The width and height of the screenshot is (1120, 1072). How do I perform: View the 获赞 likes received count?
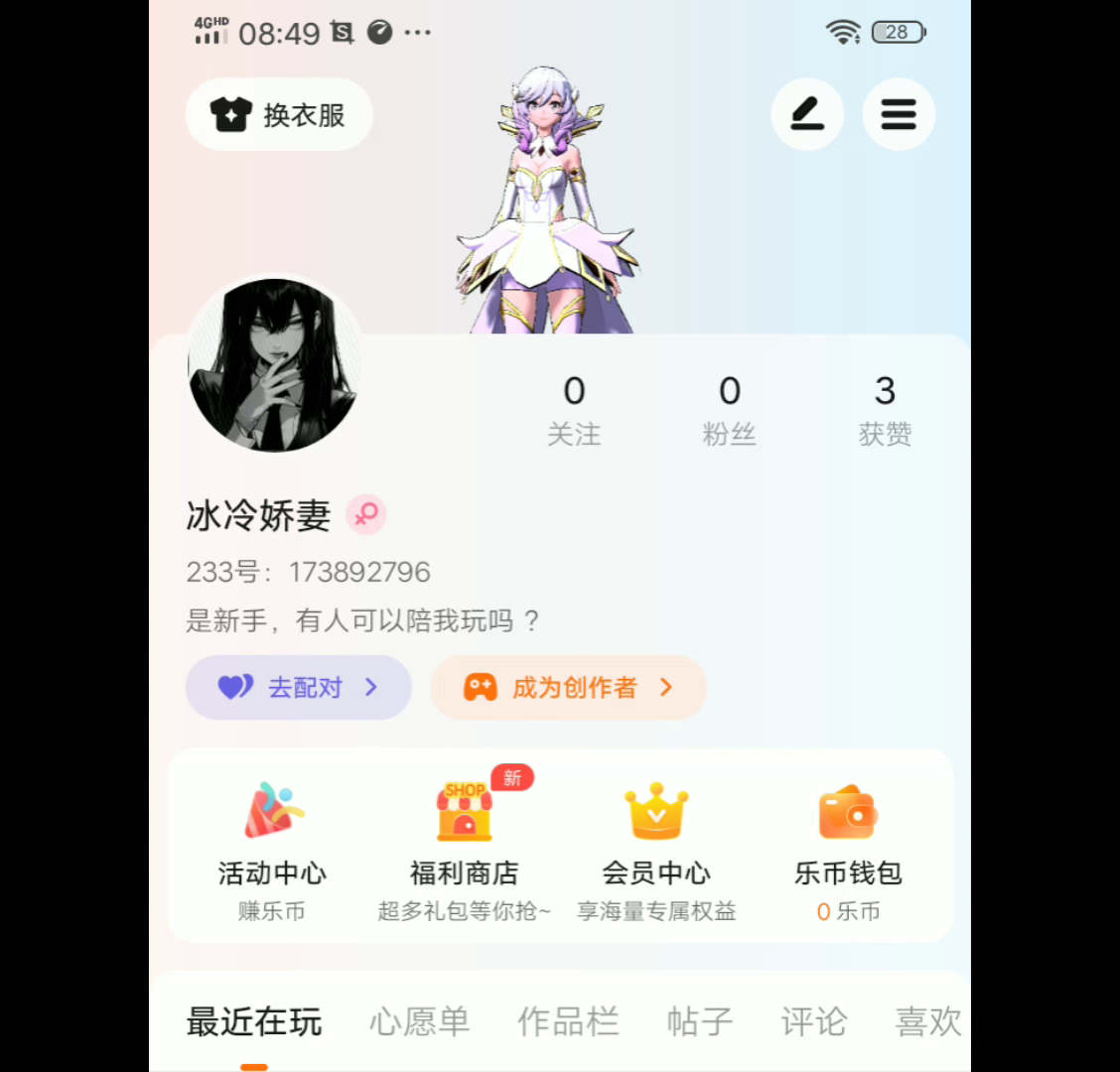point(885,409)
